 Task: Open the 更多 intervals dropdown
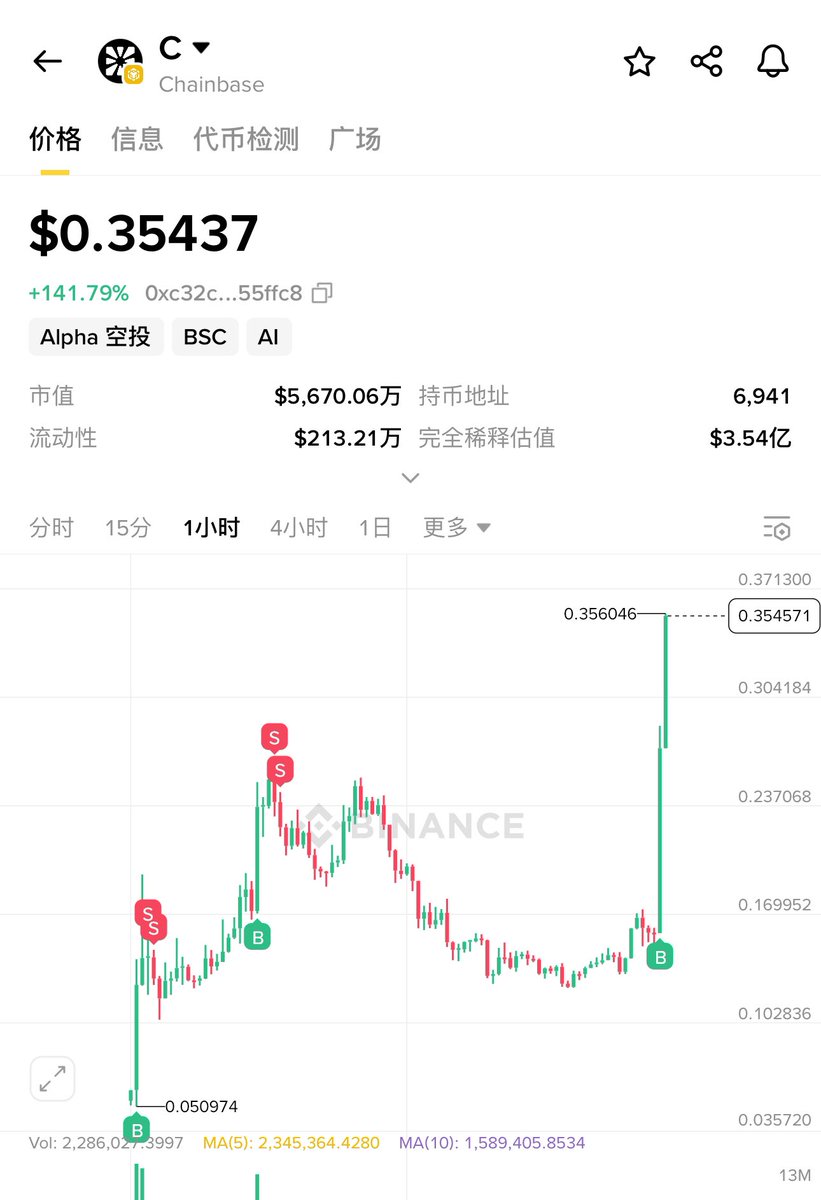click(x=456, y=527)
